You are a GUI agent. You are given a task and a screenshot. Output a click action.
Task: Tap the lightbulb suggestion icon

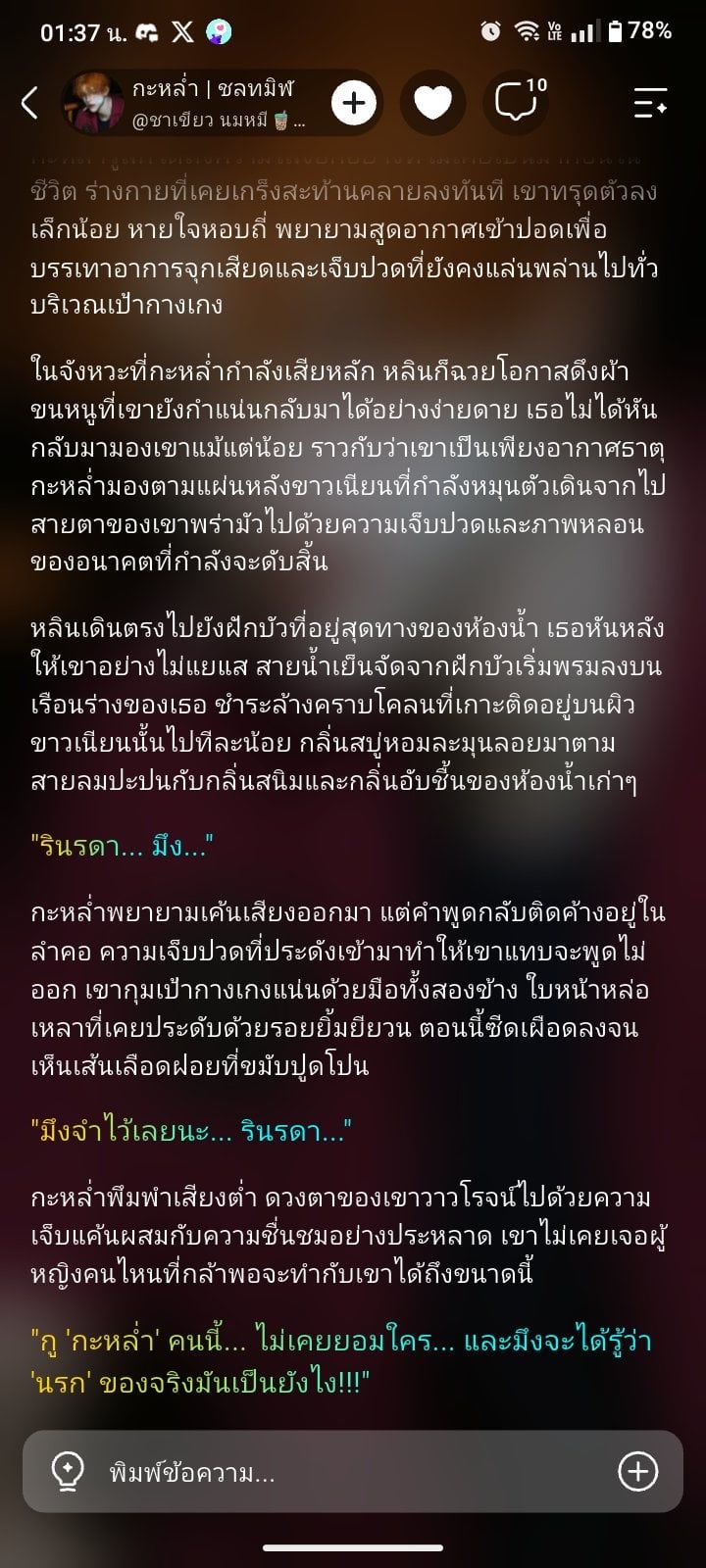pyautogui.click(x=68, y=1471)
